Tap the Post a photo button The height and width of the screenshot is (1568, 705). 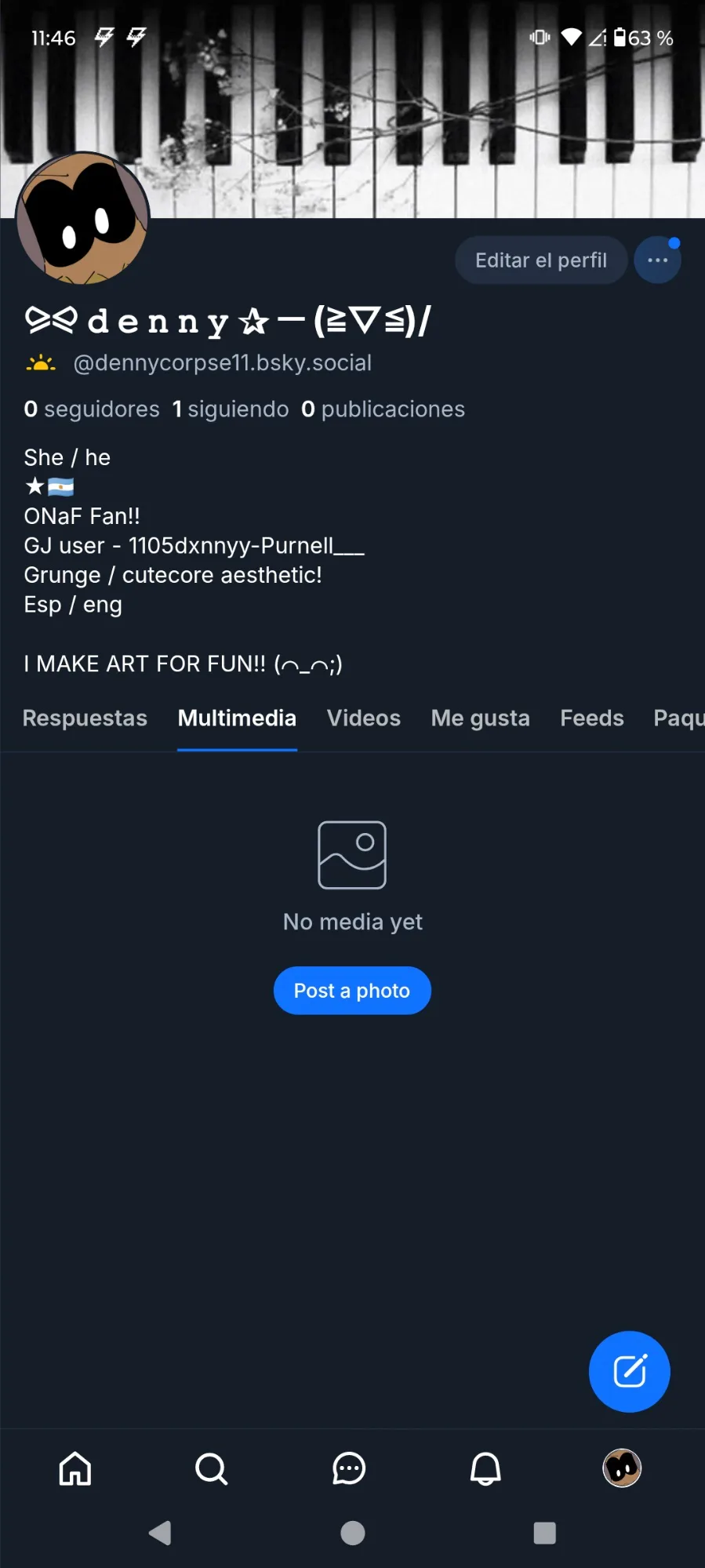(352, 991)
